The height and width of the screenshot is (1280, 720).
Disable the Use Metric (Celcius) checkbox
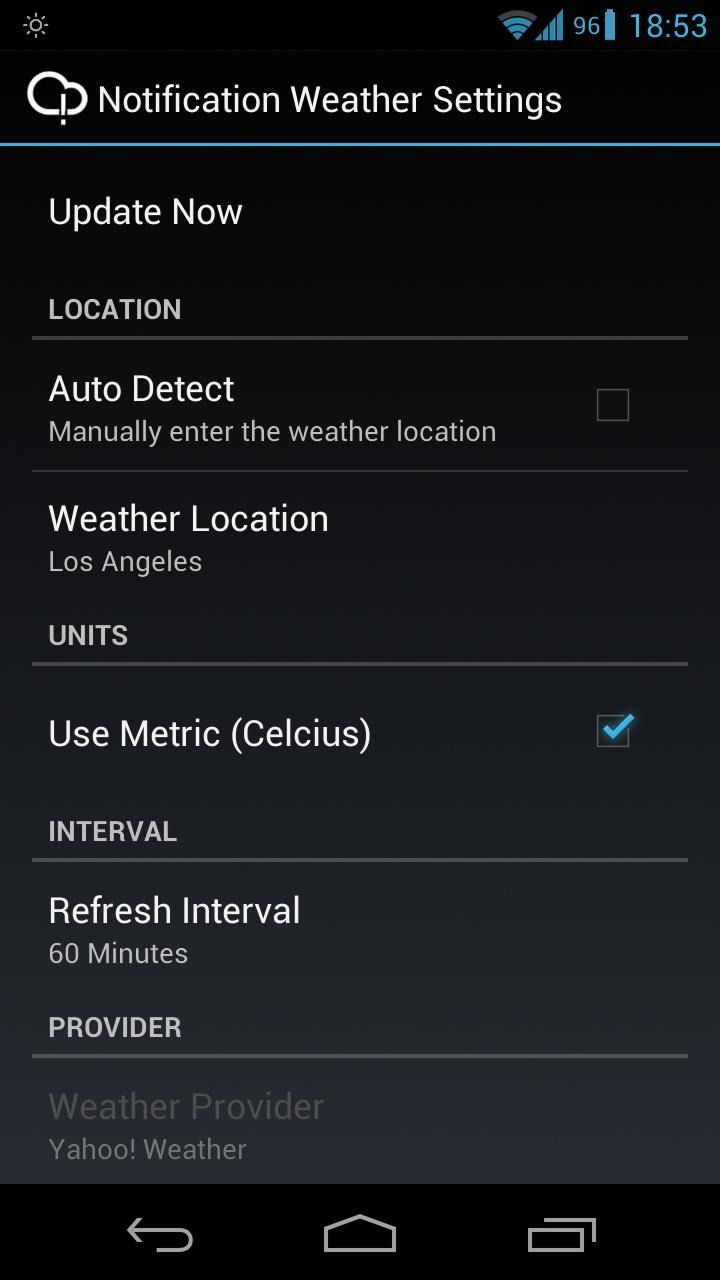(x=612, y=731)
